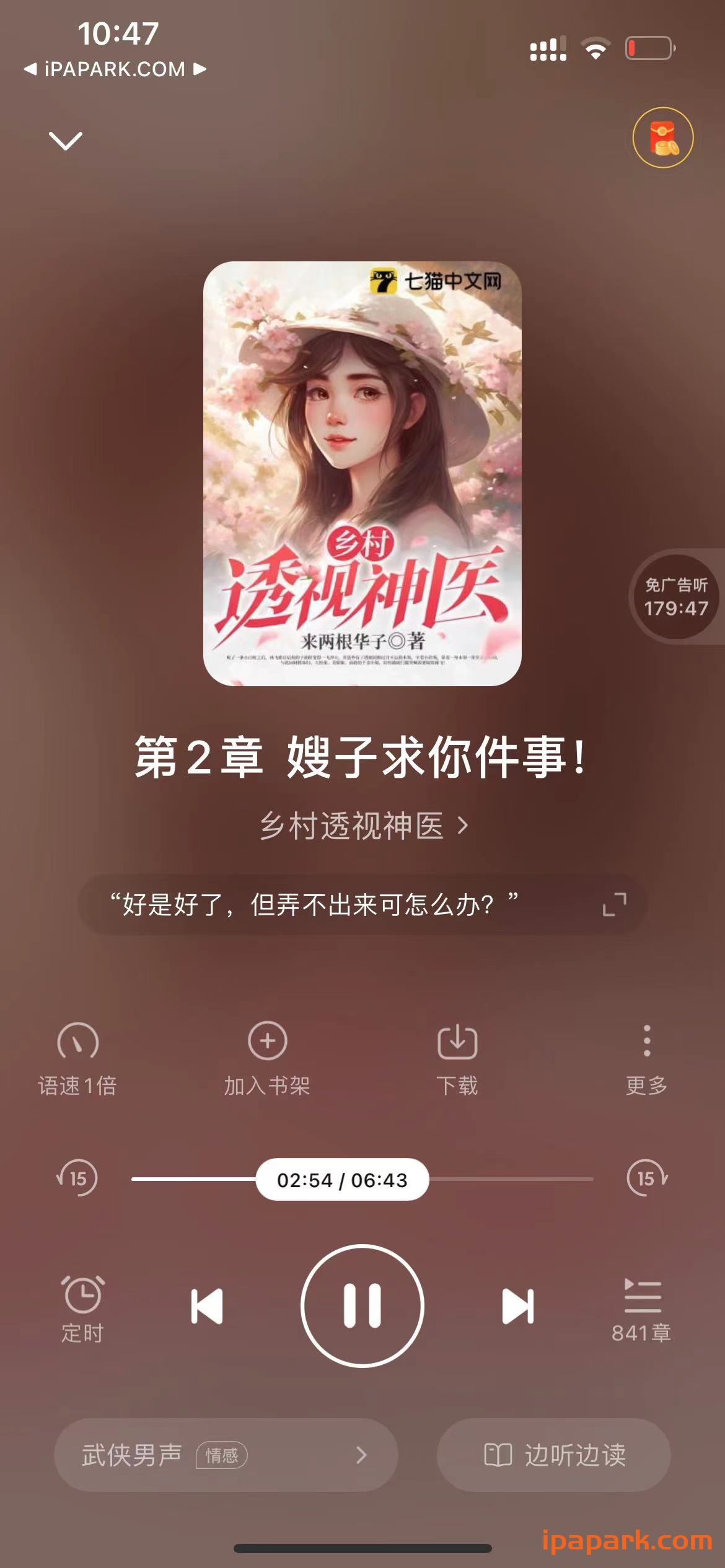Tap the 免广告听 179:47 badge
The height and width of the screenshot is (1568, 725).
pyautogui.click(x=672, y=598)
